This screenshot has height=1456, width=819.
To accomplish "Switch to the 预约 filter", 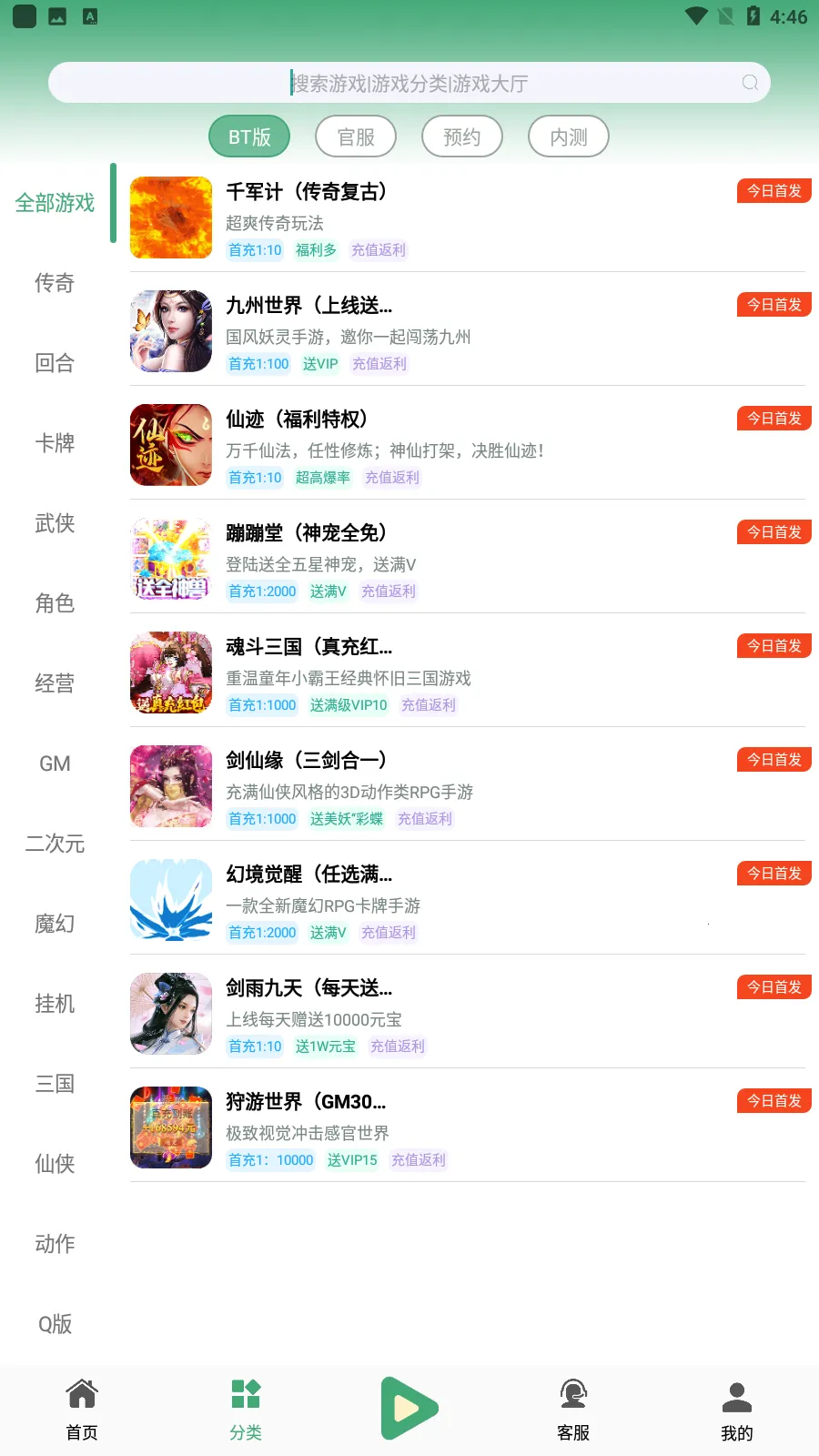I will point(462,137).
